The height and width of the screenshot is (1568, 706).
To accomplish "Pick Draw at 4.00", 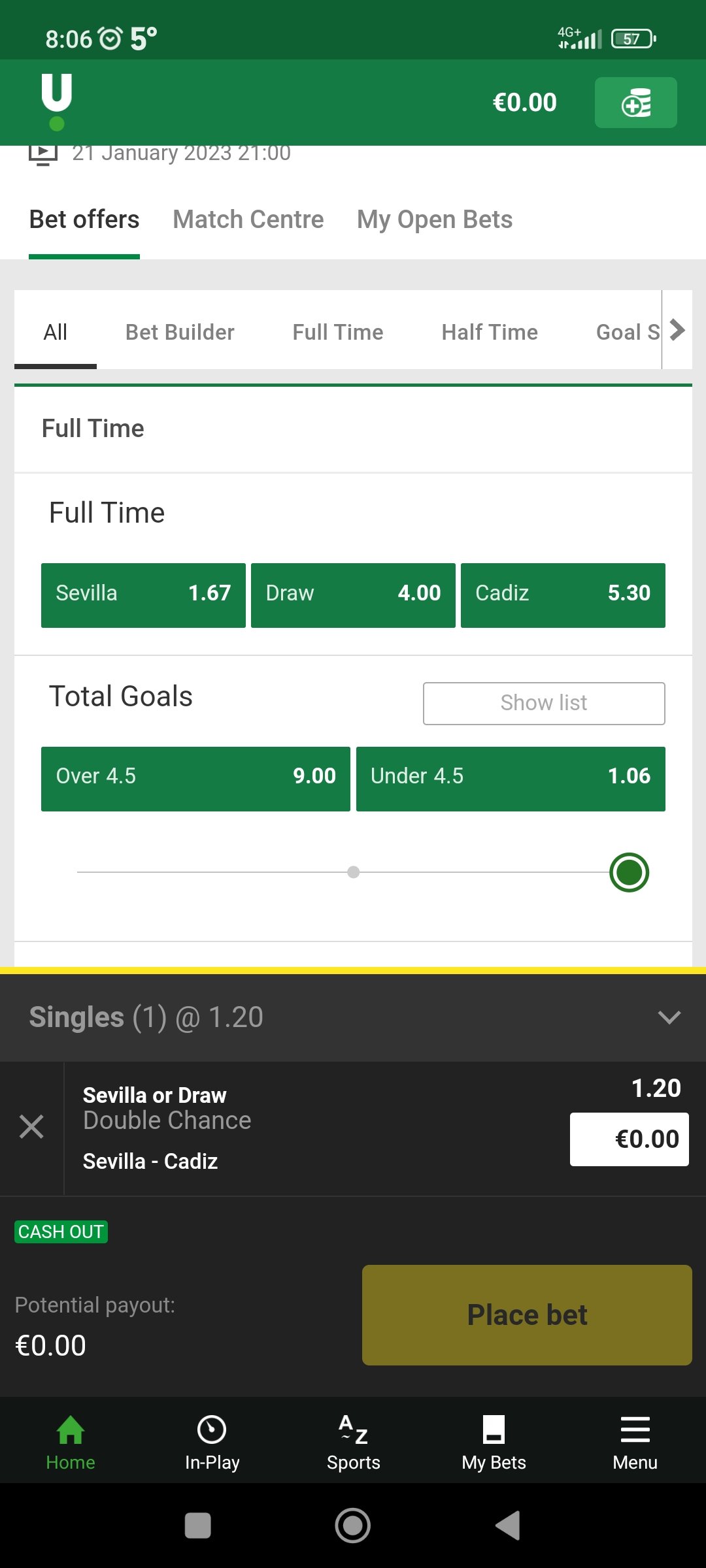I will tap(353, 595).
